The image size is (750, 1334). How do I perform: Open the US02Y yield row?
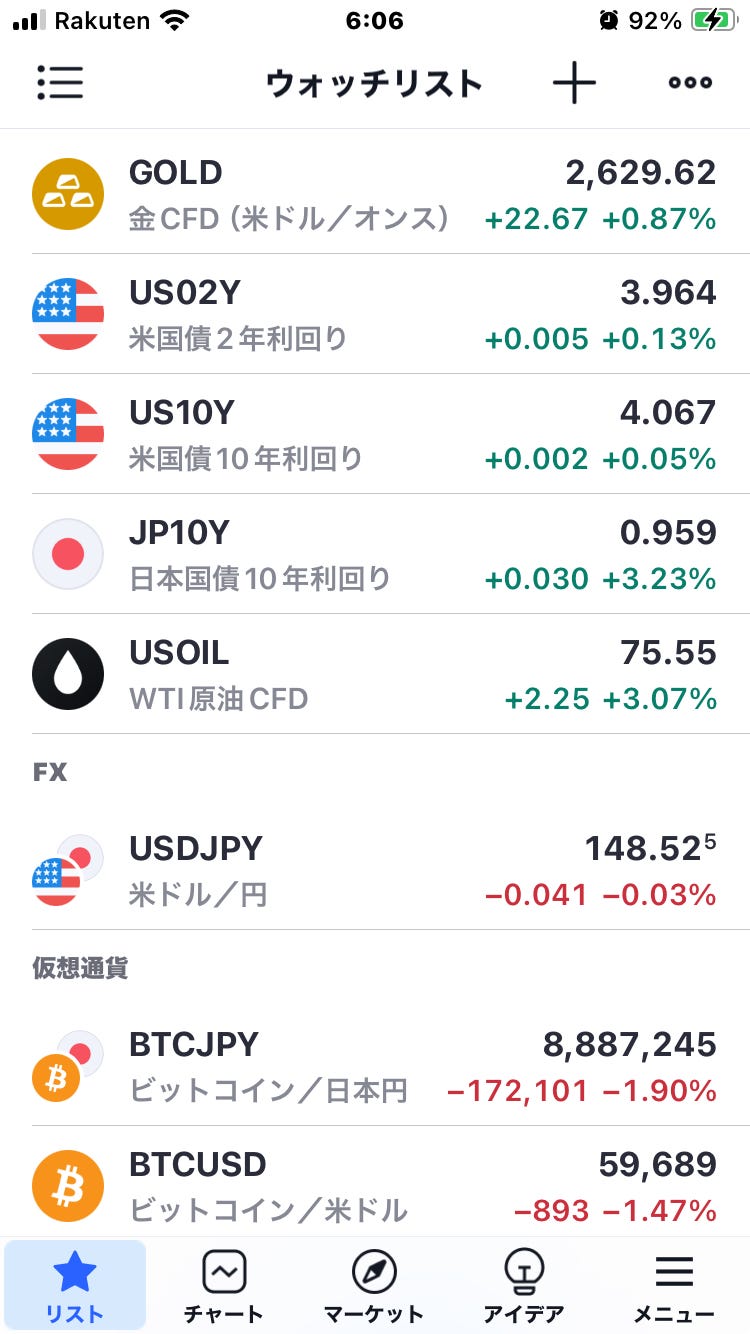click(x=375, y=314)
